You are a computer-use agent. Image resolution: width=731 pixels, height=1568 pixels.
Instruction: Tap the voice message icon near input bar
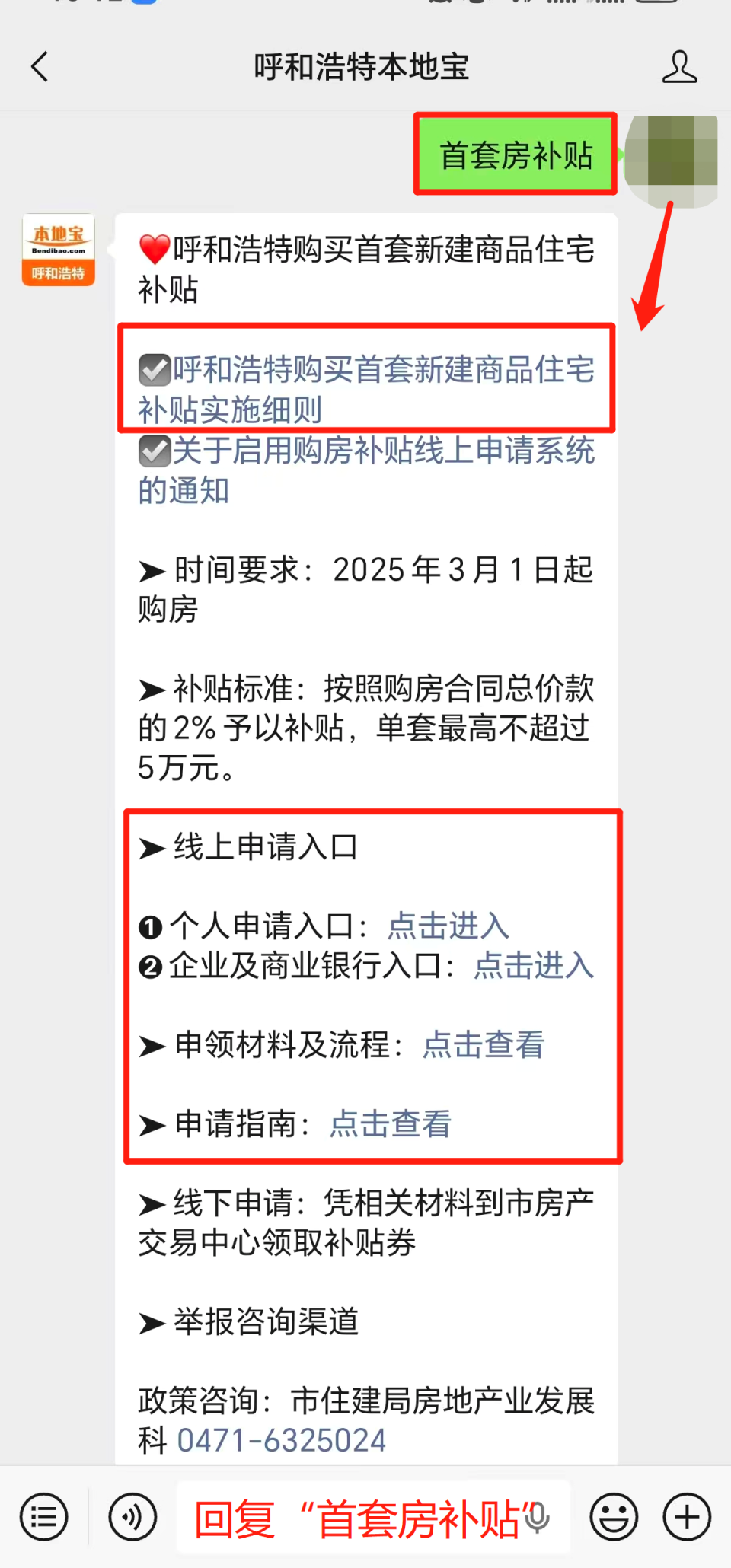coord(132,1517)
